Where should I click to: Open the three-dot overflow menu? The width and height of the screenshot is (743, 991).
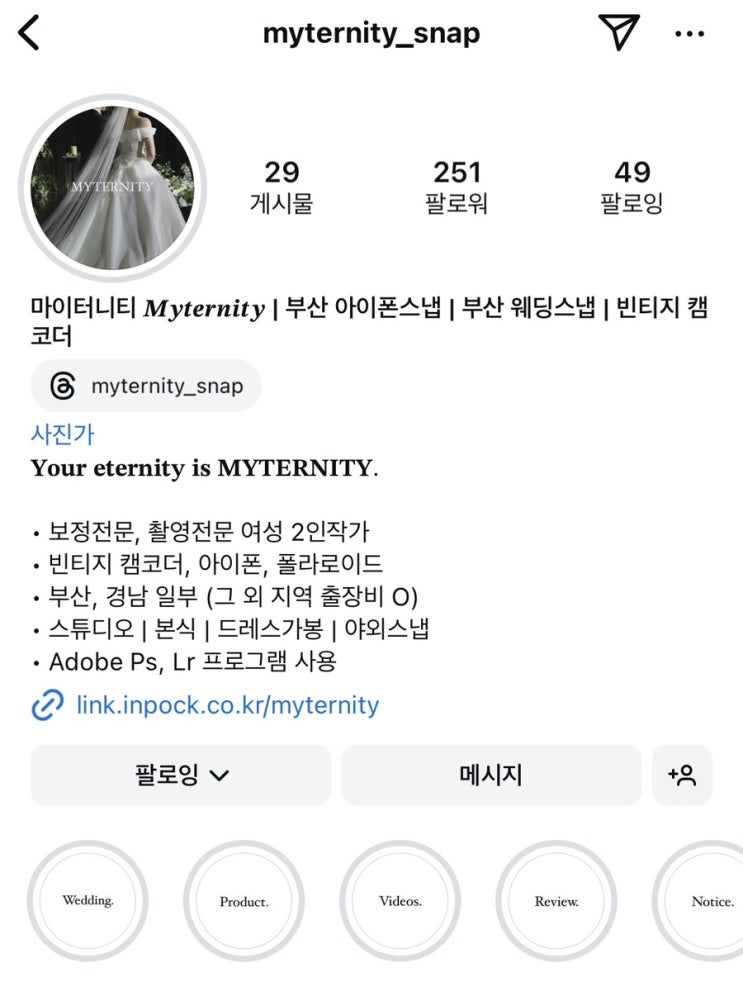689,34
